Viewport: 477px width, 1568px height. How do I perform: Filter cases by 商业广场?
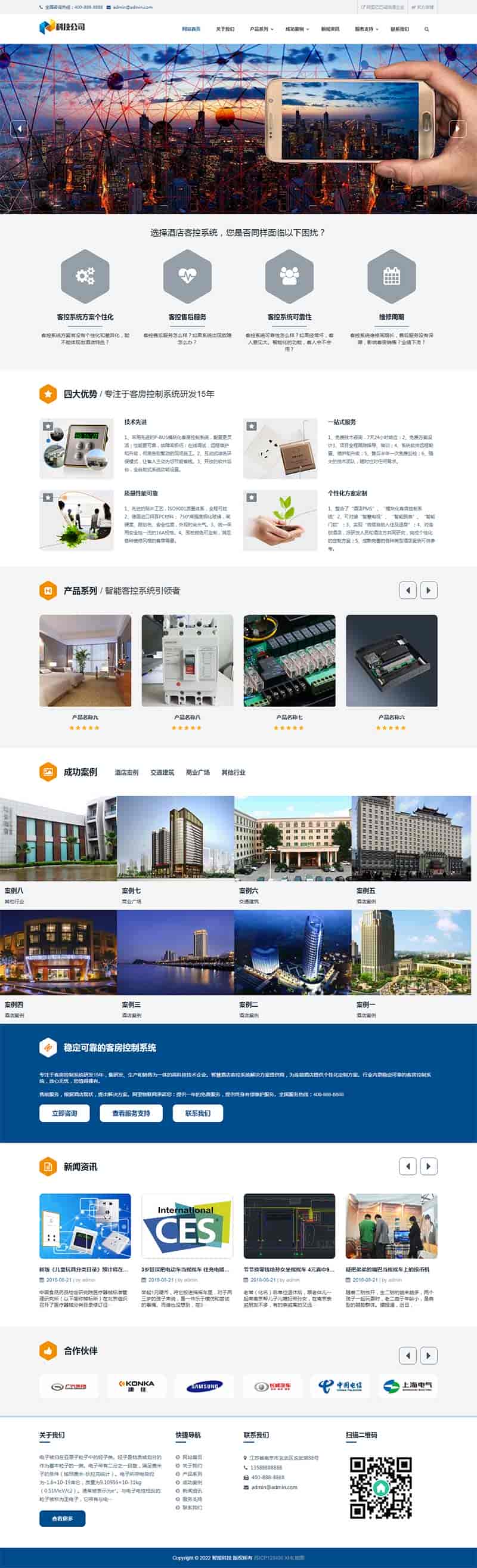coord(198,772)
